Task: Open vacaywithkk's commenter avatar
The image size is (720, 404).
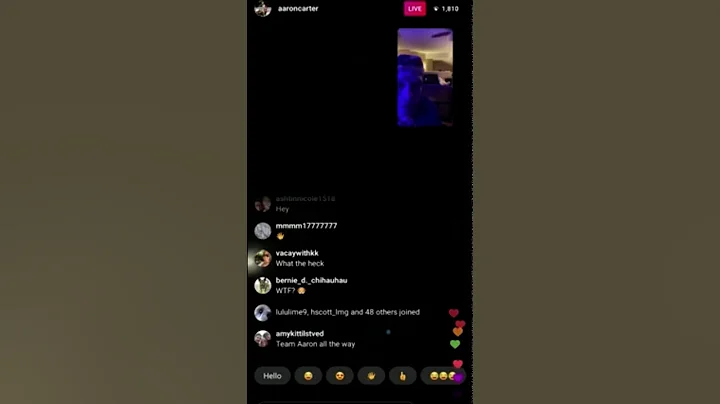Action: click(262, 258)
